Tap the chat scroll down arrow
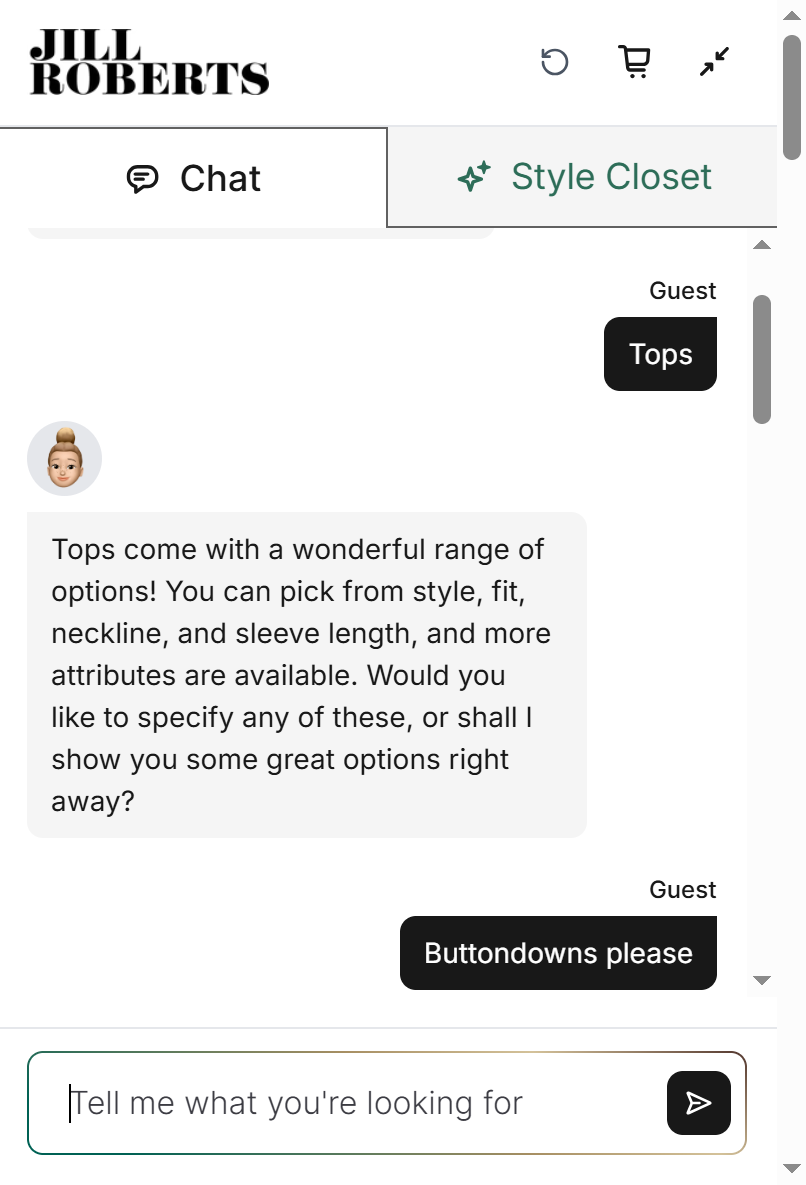Screen dimensions: 806x1185 click(762, 980)
